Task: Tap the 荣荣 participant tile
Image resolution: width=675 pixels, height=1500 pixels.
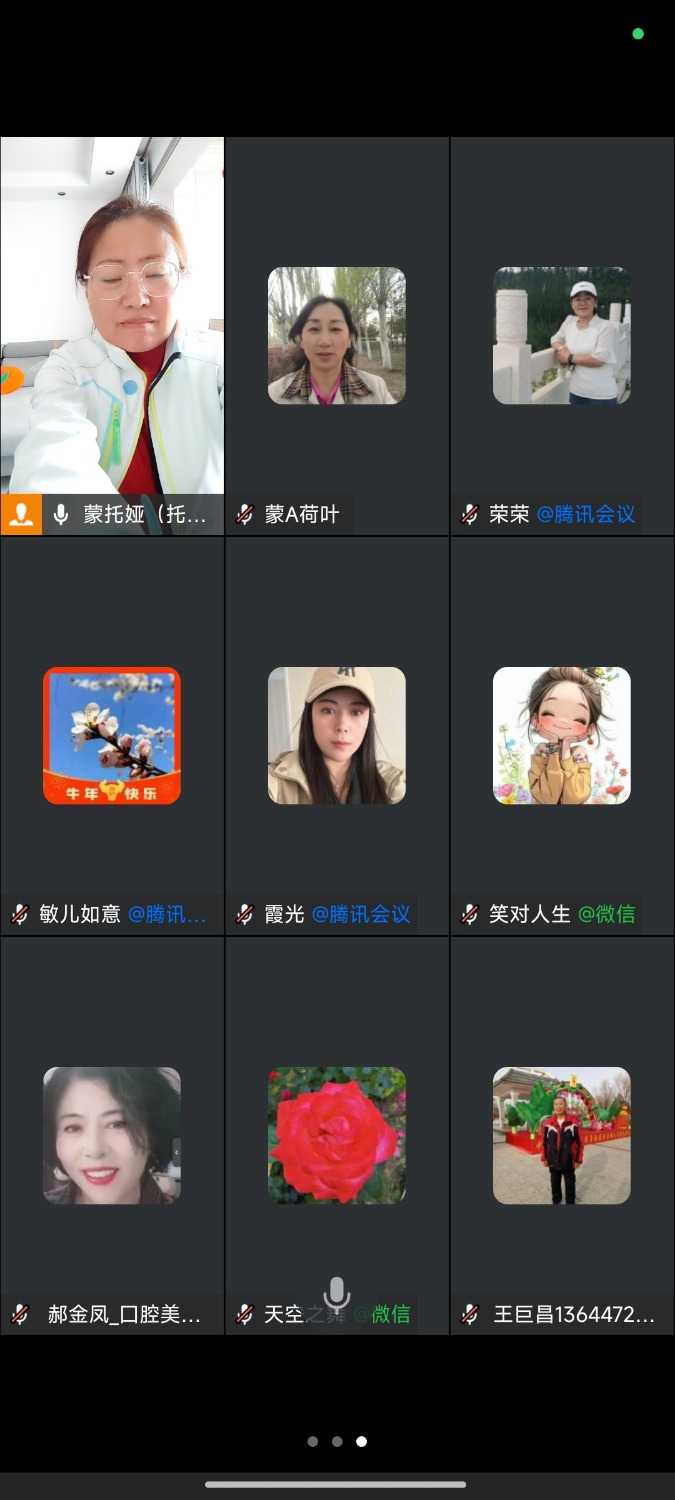Action: coord(562,336)
